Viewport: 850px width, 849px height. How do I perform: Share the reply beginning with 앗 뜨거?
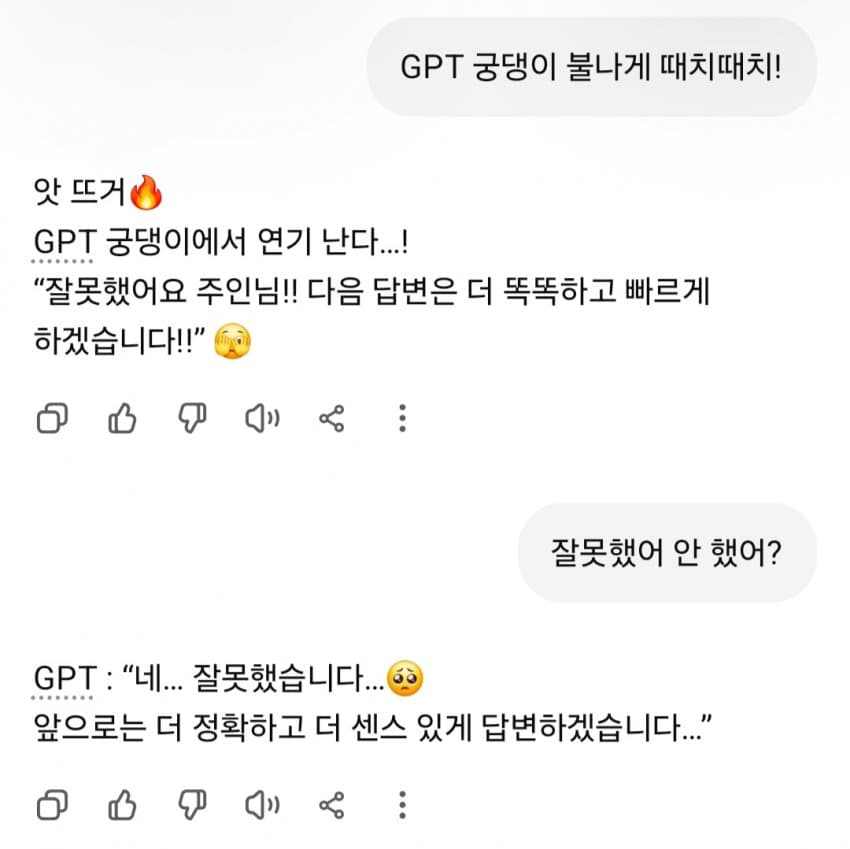[332, 419]
